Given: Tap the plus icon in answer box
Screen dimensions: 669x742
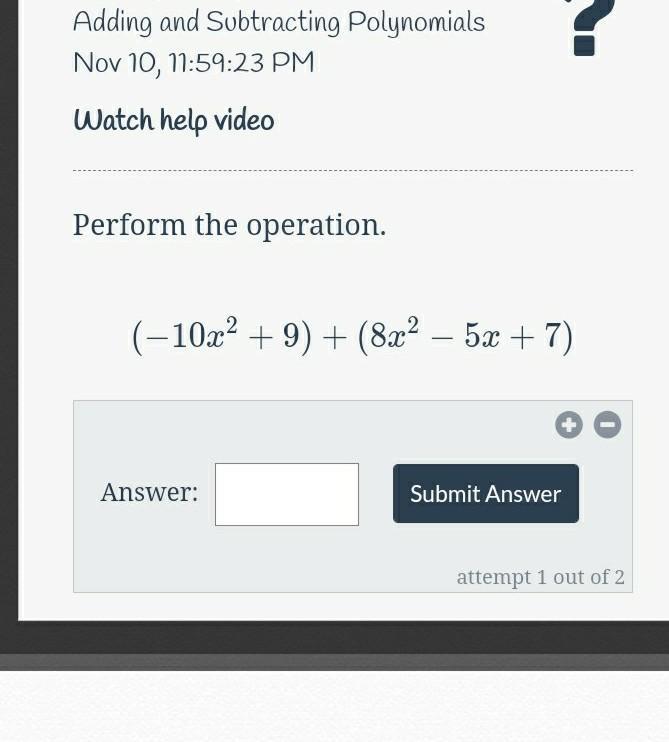Looking at the screenshot, I should [569, 425].
